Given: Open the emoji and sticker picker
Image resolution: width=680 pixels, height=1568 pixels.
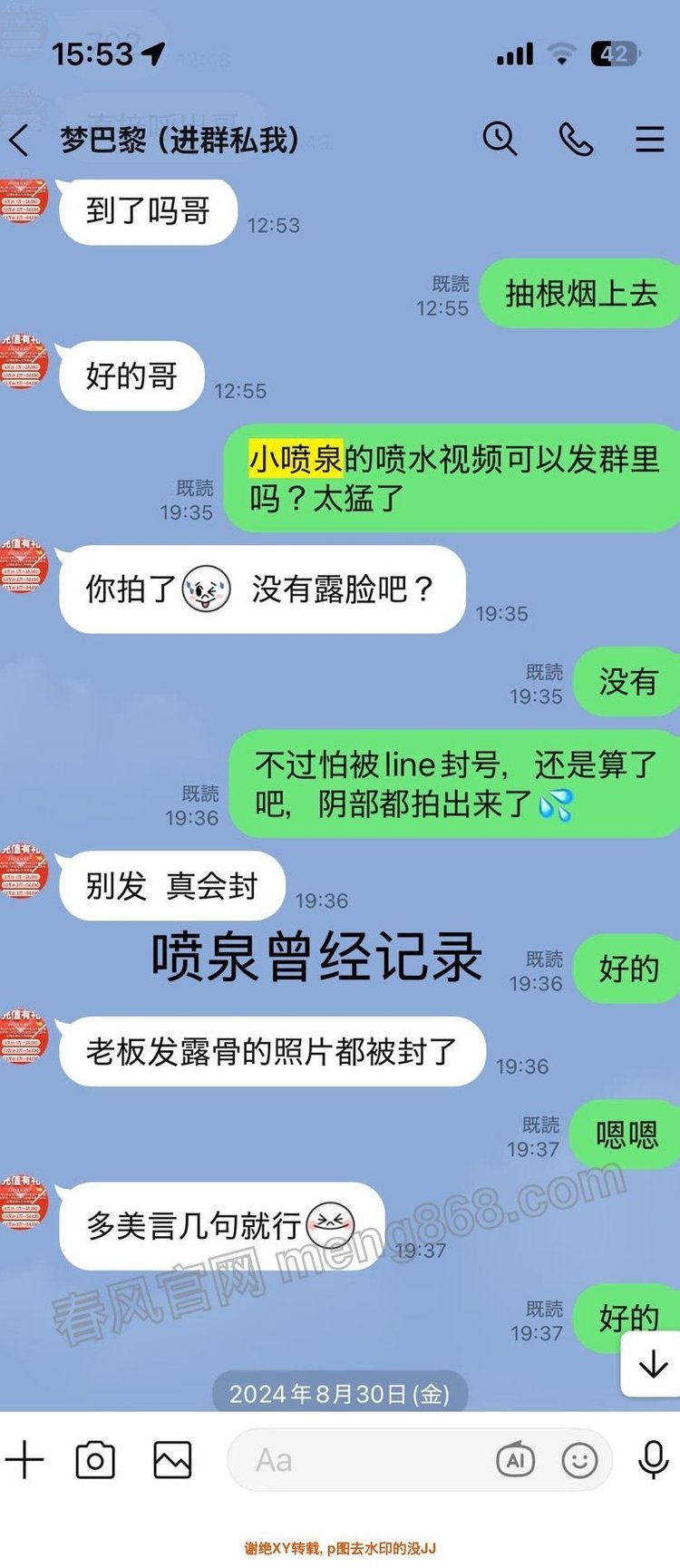Looking at the screenshot, I should click(x=580, y=1461).
